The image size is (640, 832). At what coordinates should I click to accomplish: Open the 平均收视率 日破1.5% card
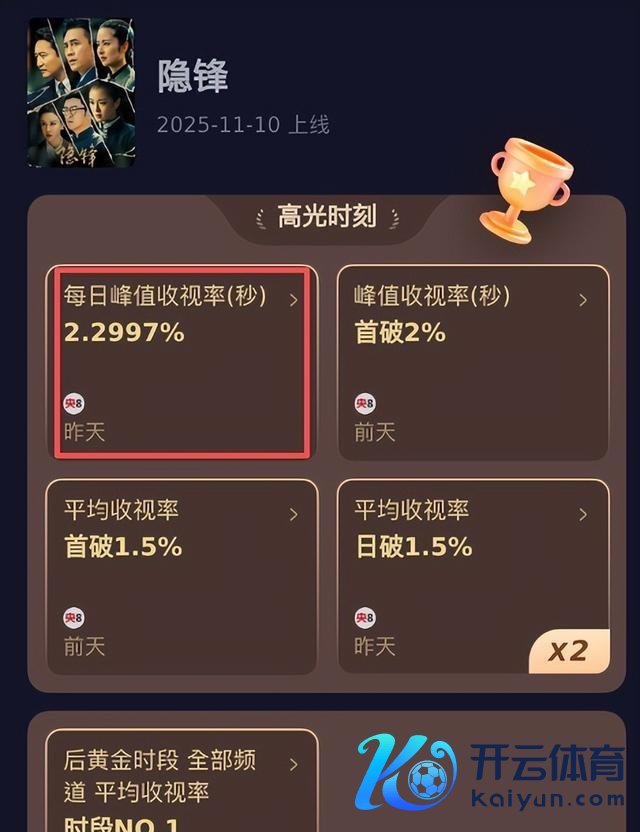pos(472,576)
